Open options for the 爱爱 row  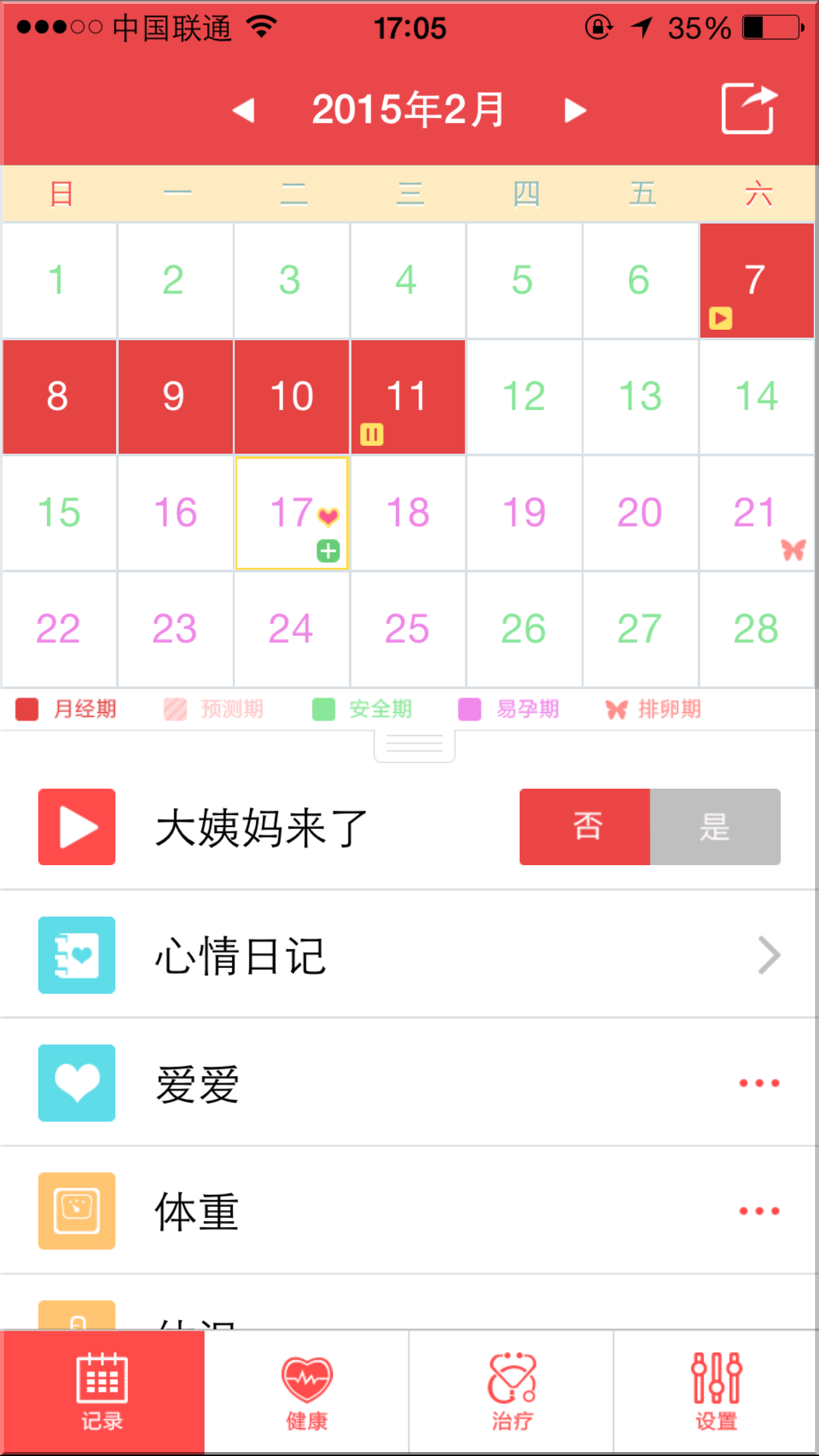(759, 1083)
